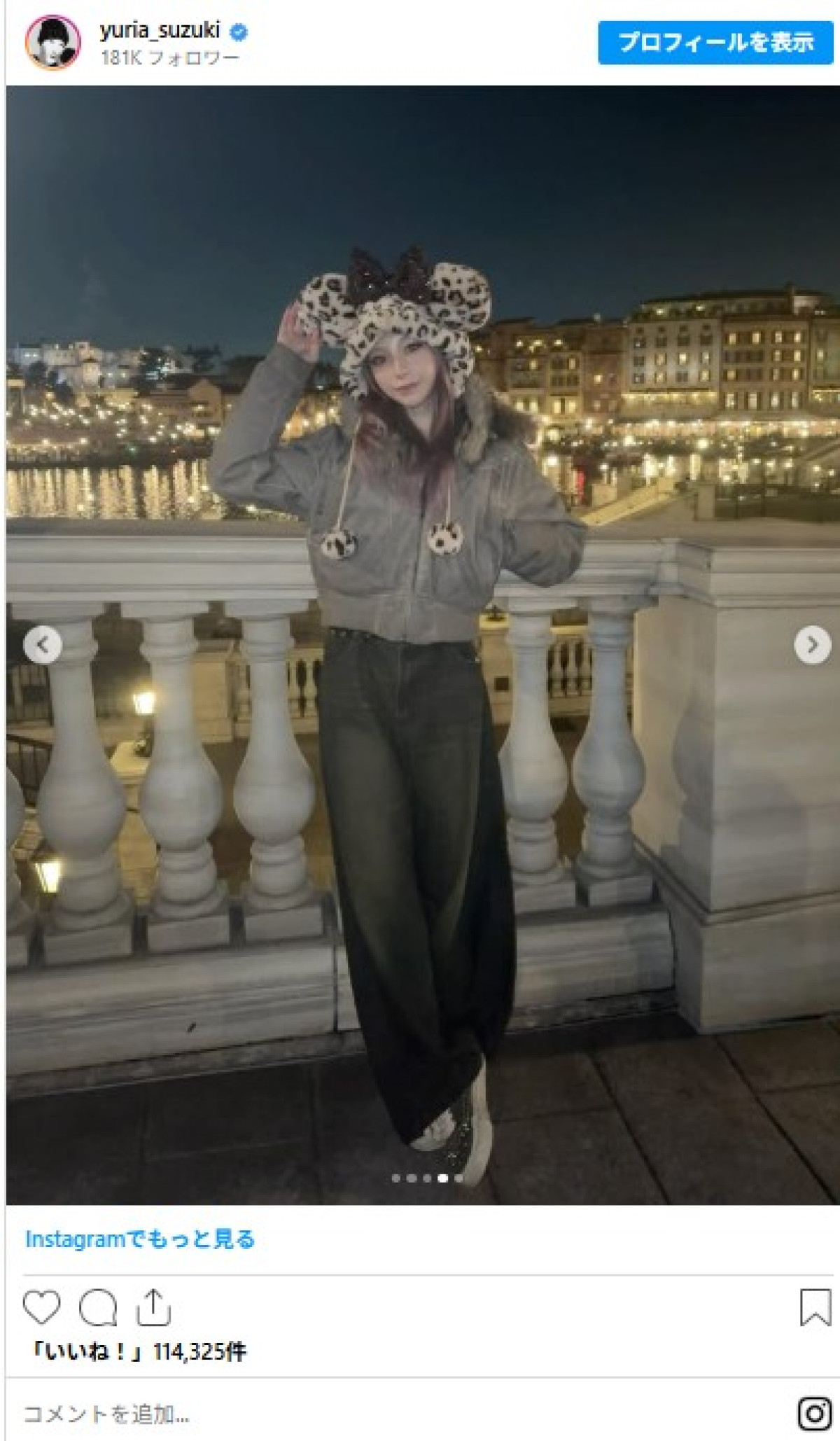Screen dimensions: 840x1441
Task: Like this post with the heart icon
Action: [x=42, y=1307]
